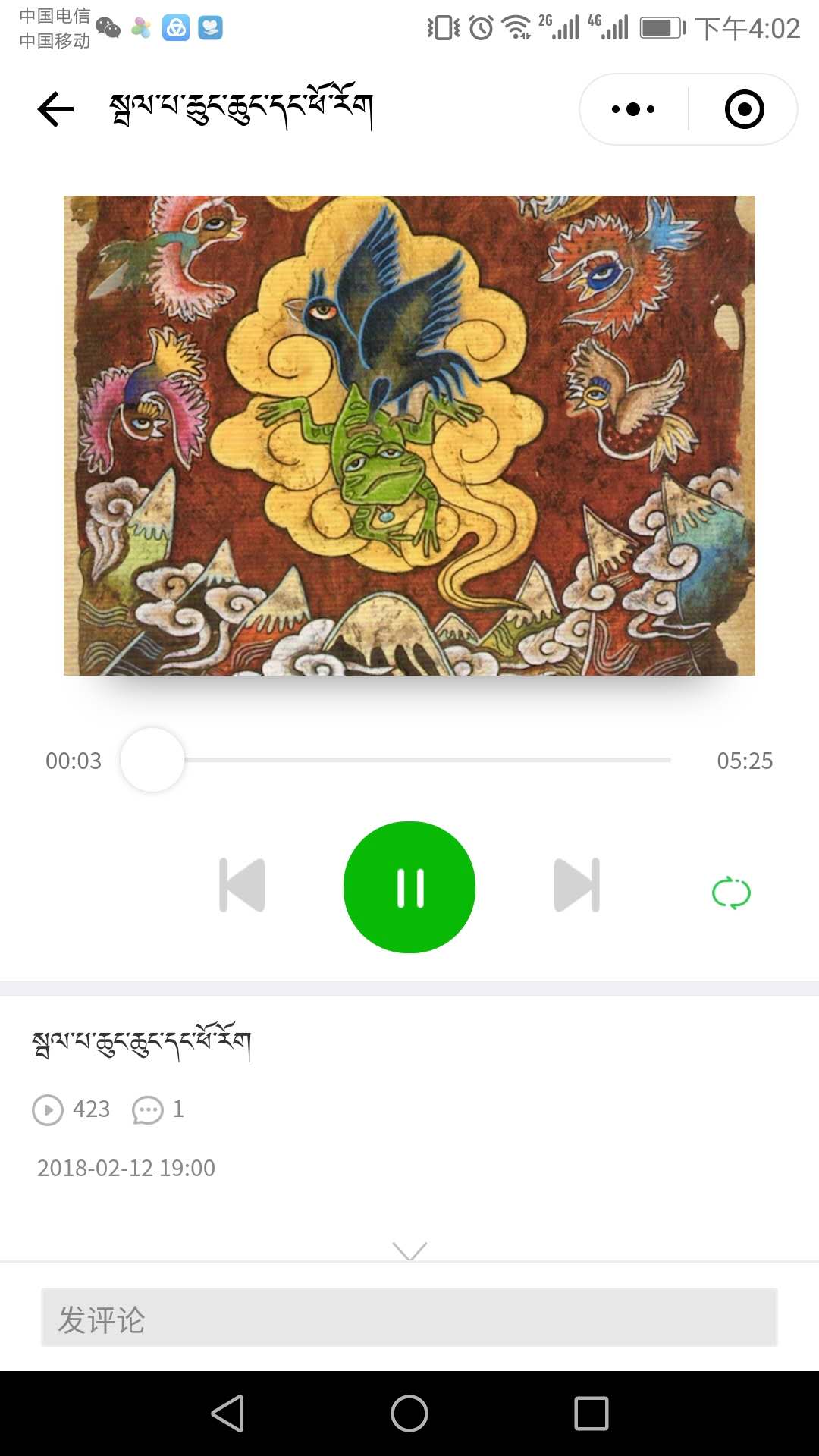Tap the playback progress slider knob
Image resolution: width=819 pixels, height=1456 pixels.
152,760
